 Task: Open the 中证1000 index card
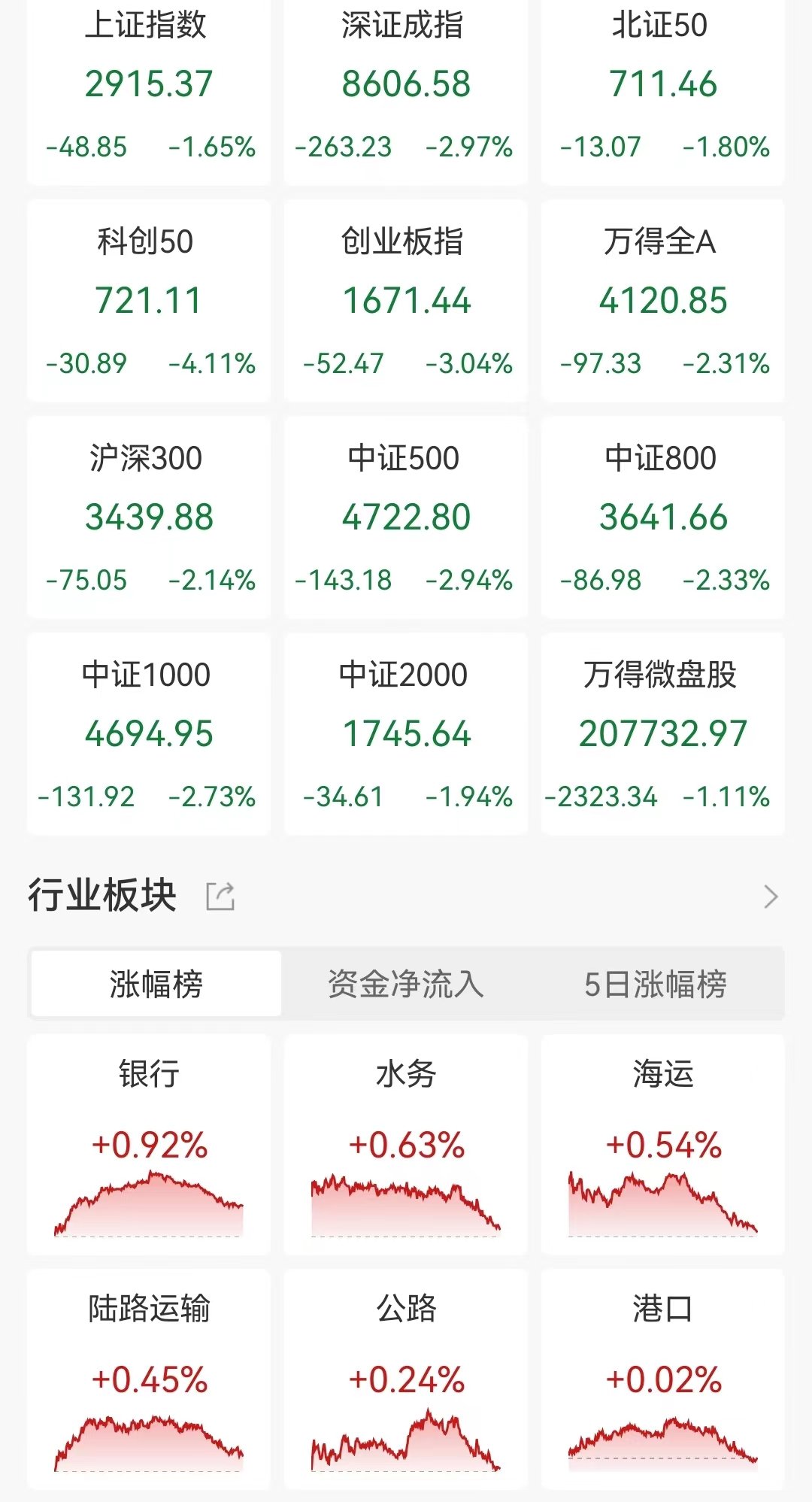click(149, 734)
